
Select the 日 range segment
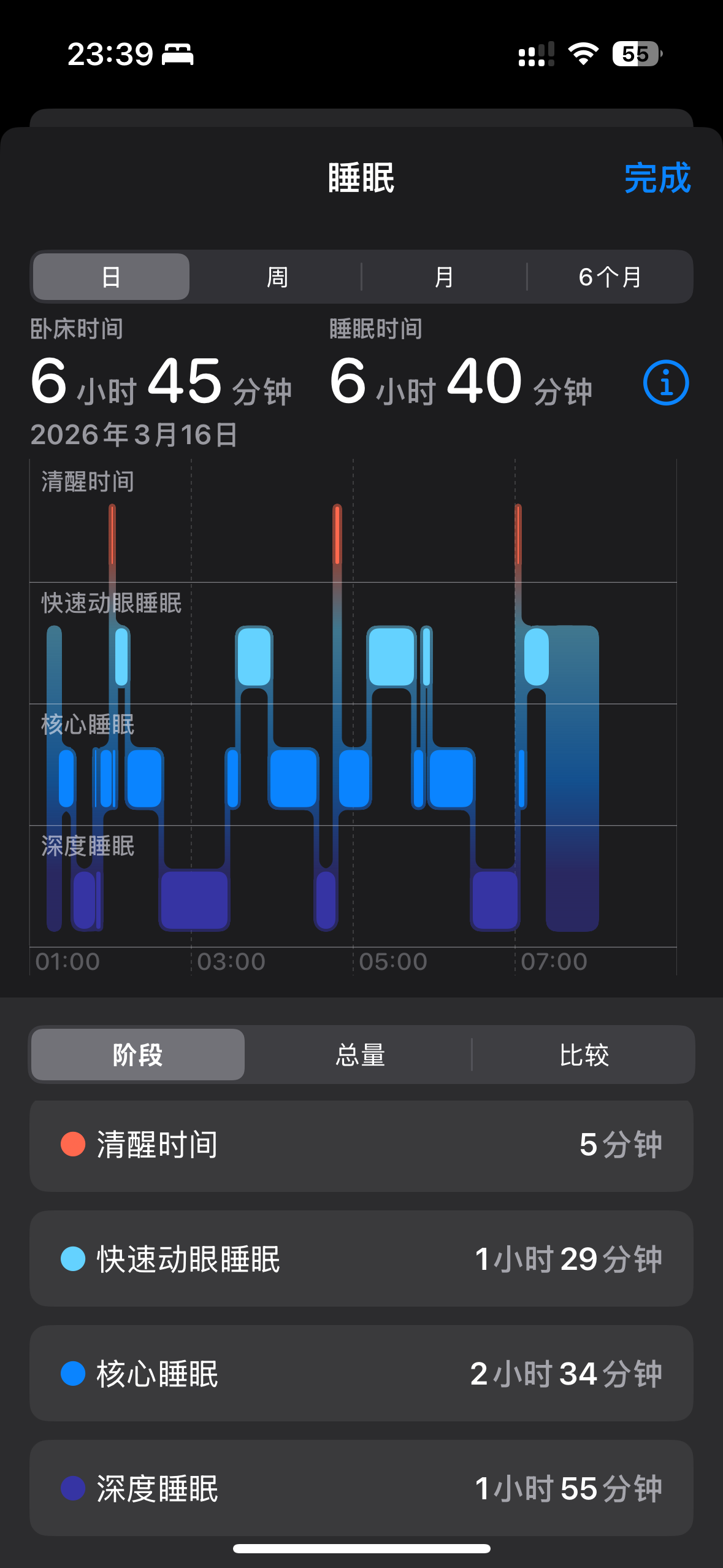(111, 277)
